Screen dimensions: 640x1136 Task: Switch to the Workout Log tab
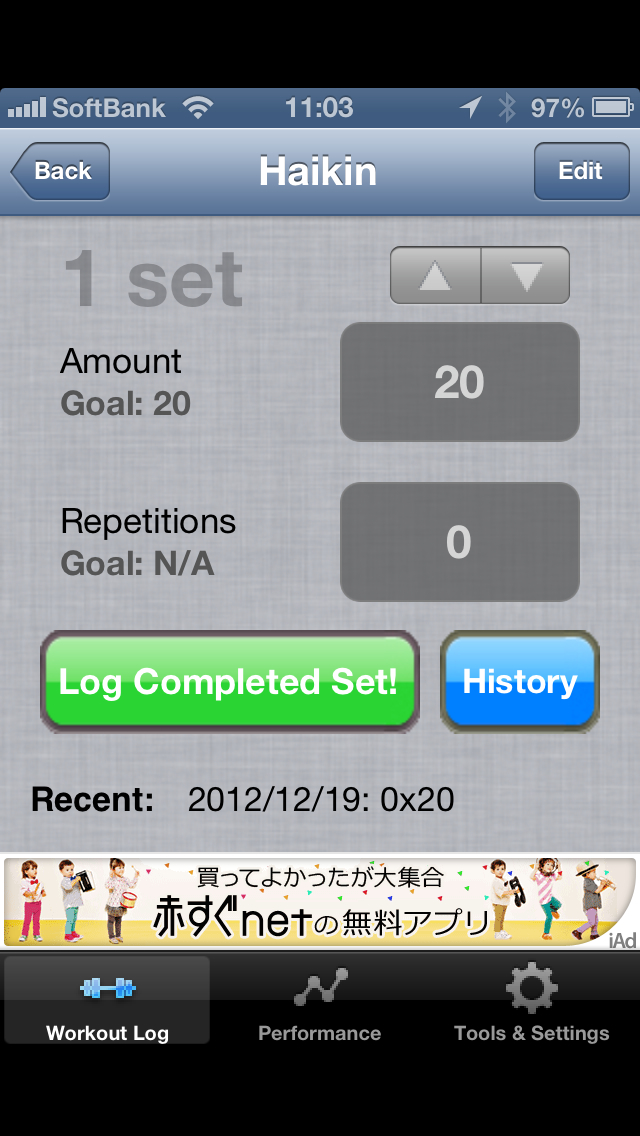[x=107, y=1001]
